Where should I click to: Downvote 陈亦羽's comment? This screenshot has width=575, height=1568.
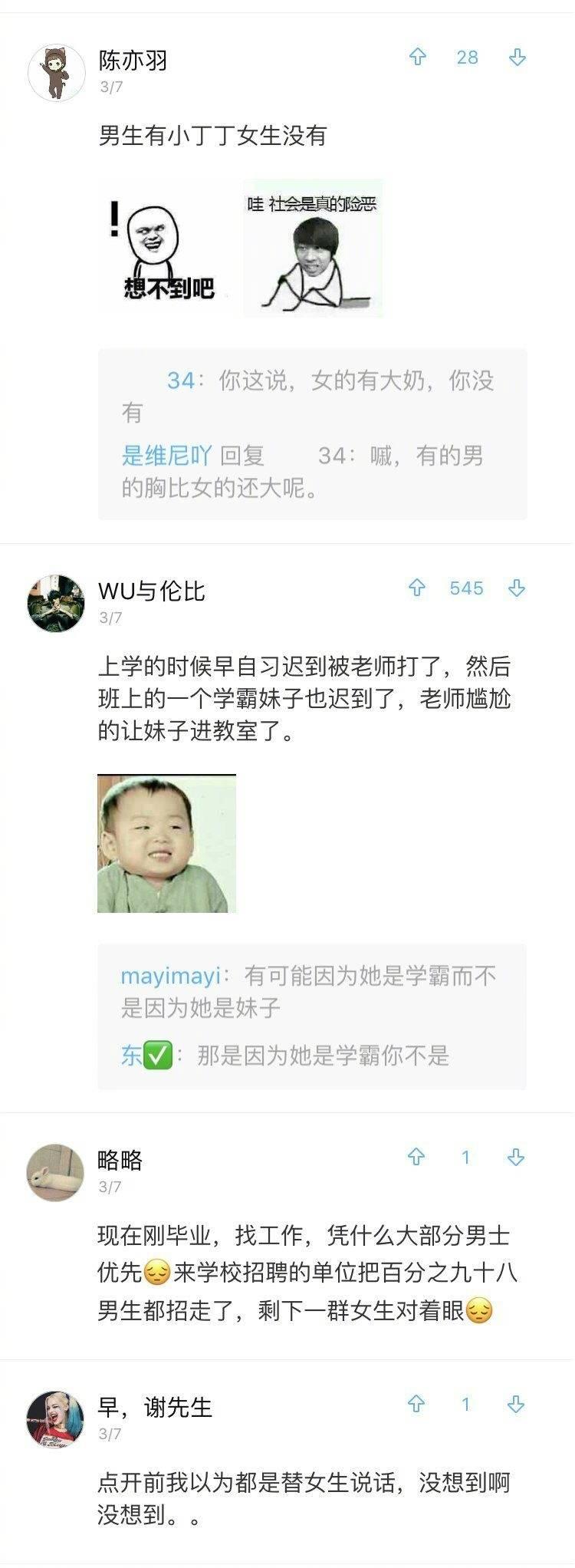click(x=517, y=58)
